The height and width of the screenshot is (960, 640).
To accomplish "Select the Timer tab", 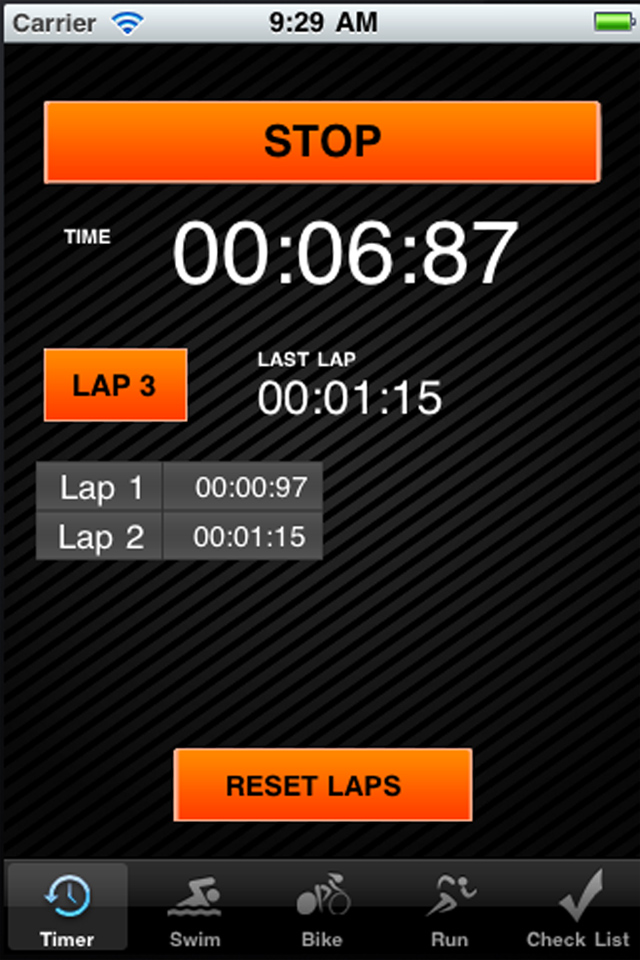I will click(68, 907).
